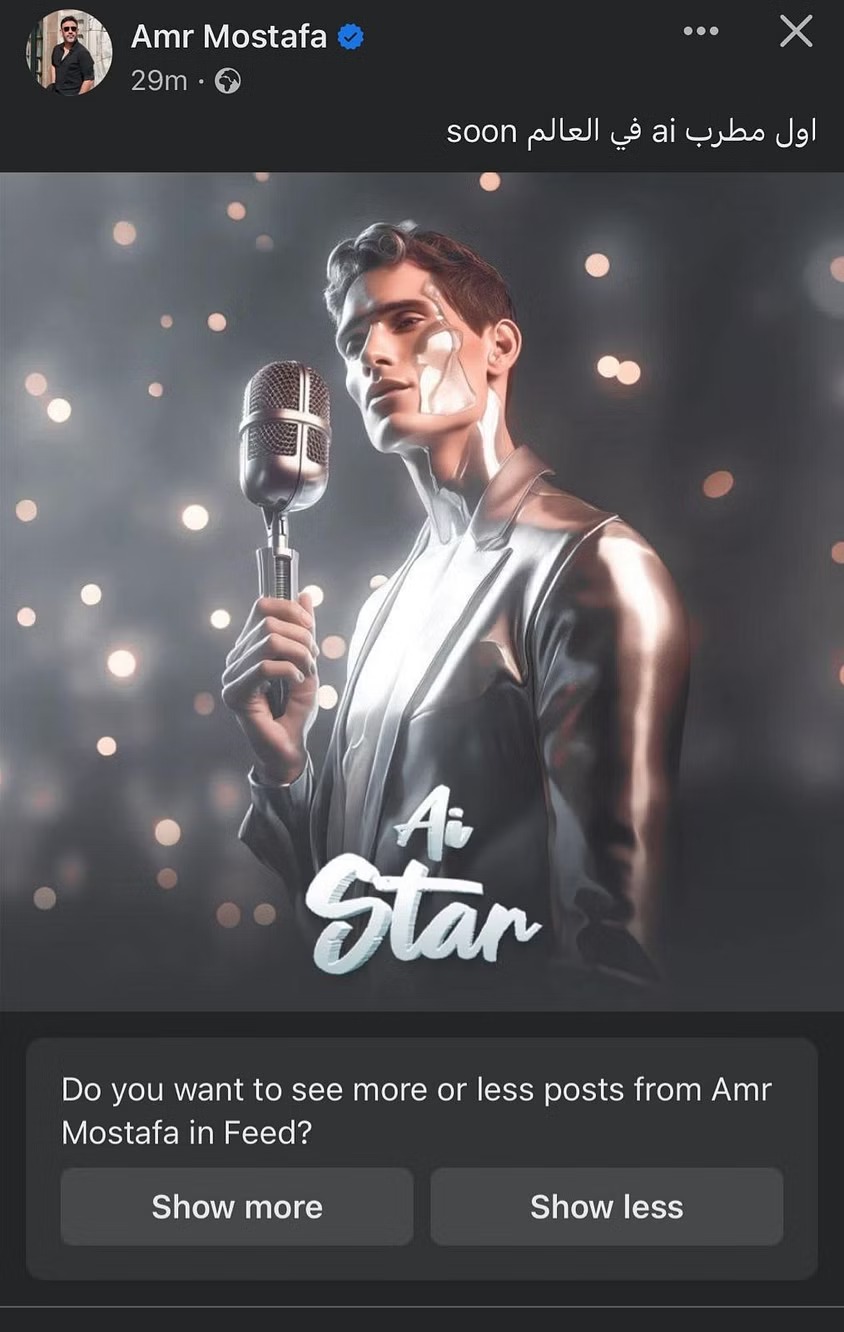This screenshot has width=844, height=1332.
Task: Open the Ai Star post image
Action: click(422, 590)
